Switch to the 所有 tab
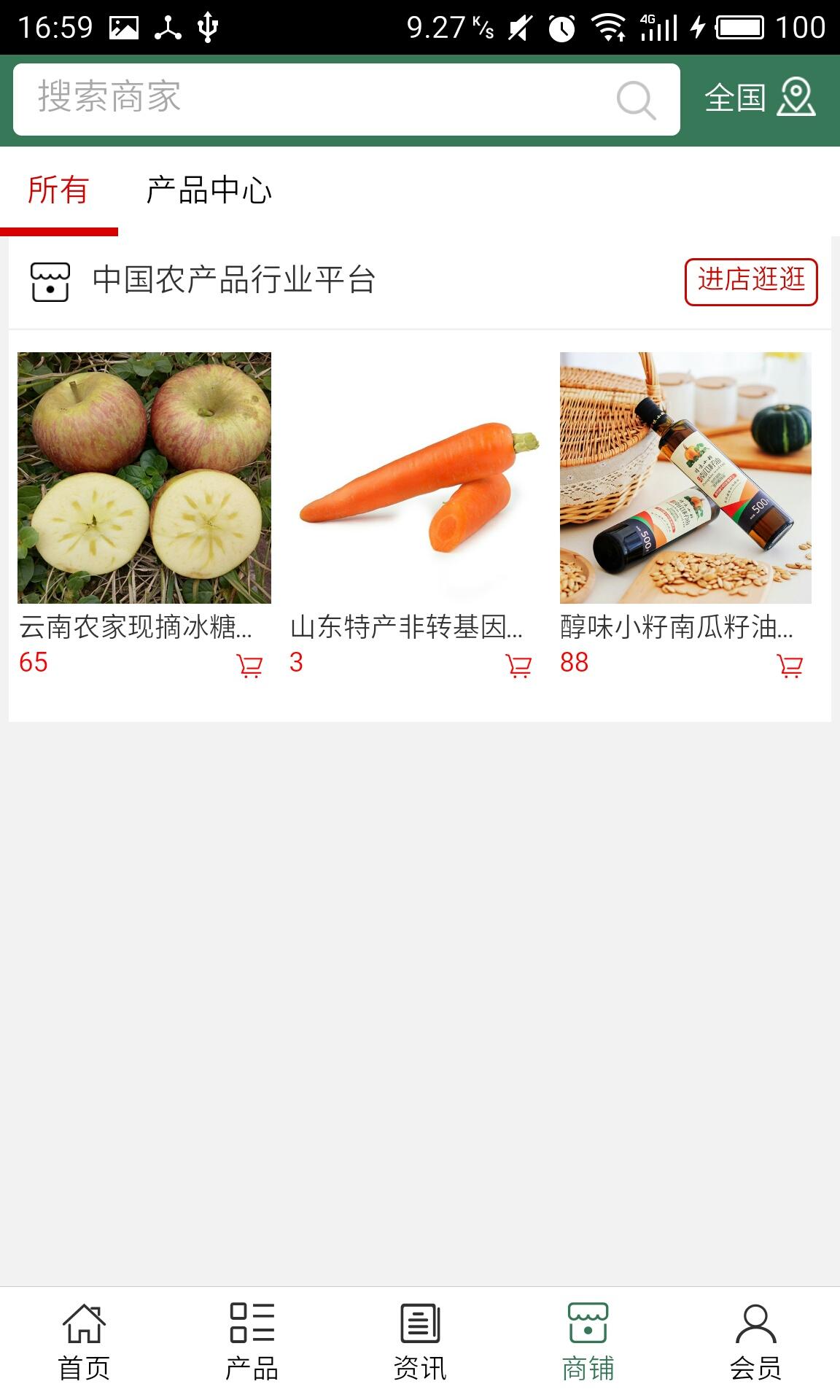 click(58, 191)
